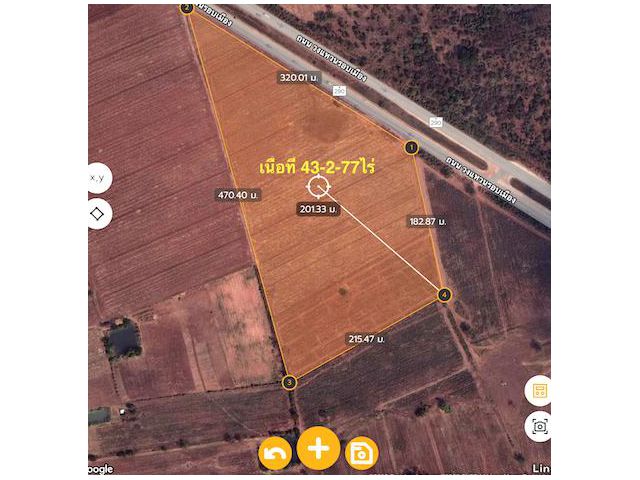This screenshot has width=640, height=480.
Task: Select boundary point marker 3
Action: [x=289, y=381]
